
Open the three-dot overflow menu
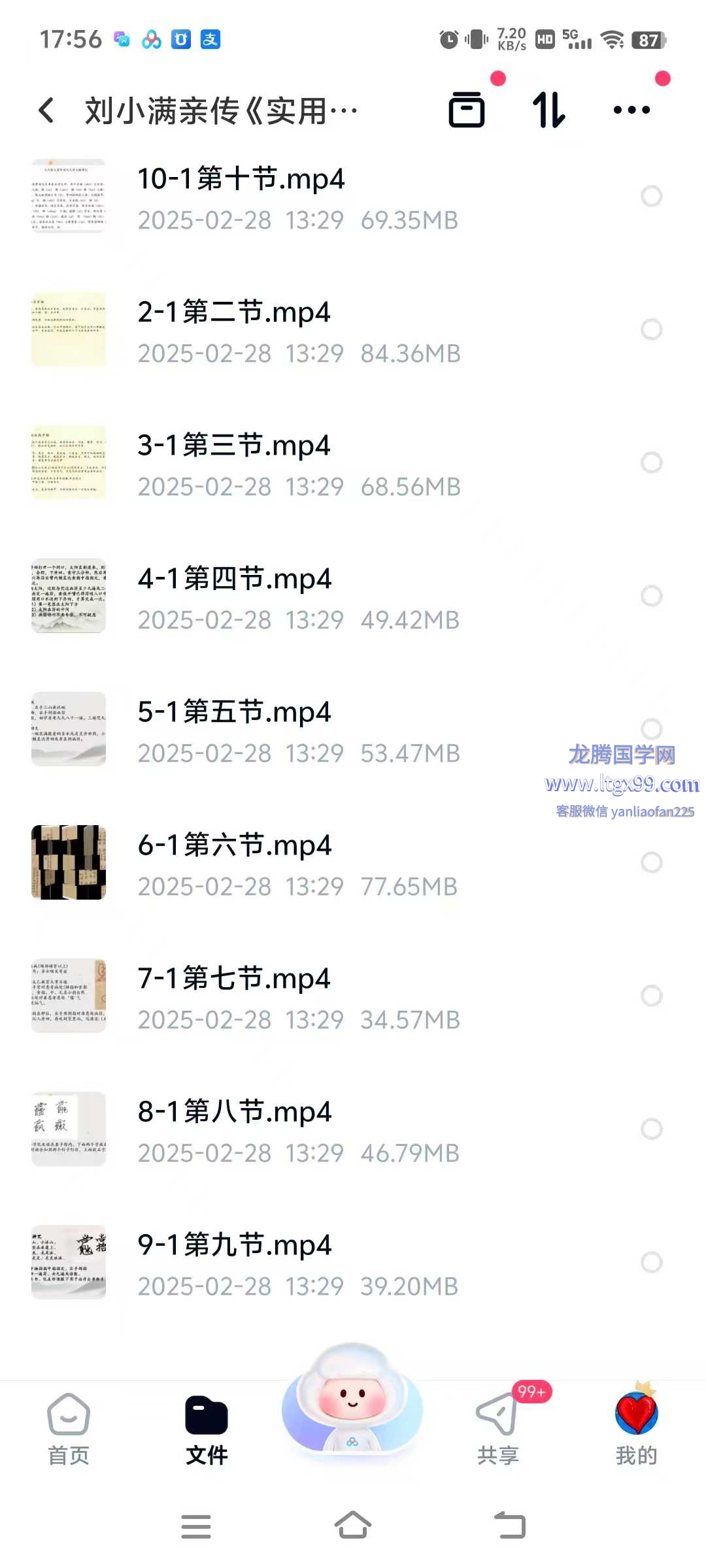(631, 110)
